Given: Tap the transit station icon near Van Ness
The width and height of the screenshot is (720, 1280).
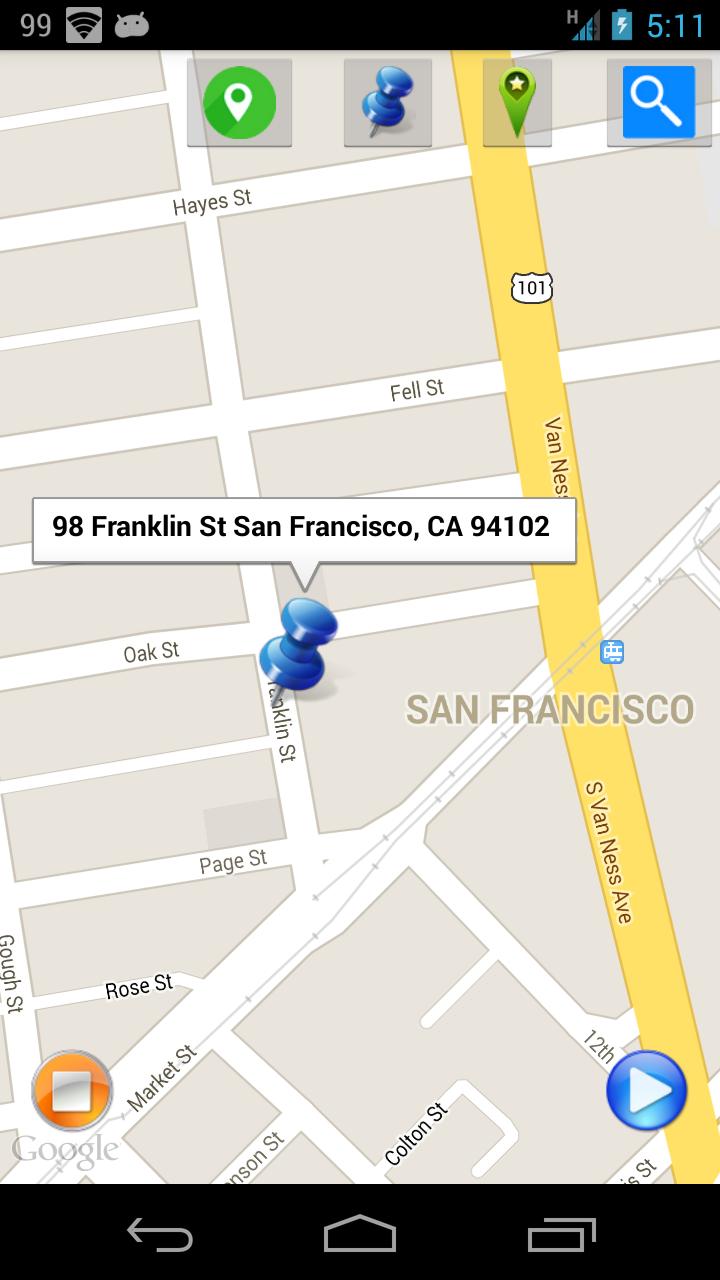Looking at the screenshot, I should (611, 652).
